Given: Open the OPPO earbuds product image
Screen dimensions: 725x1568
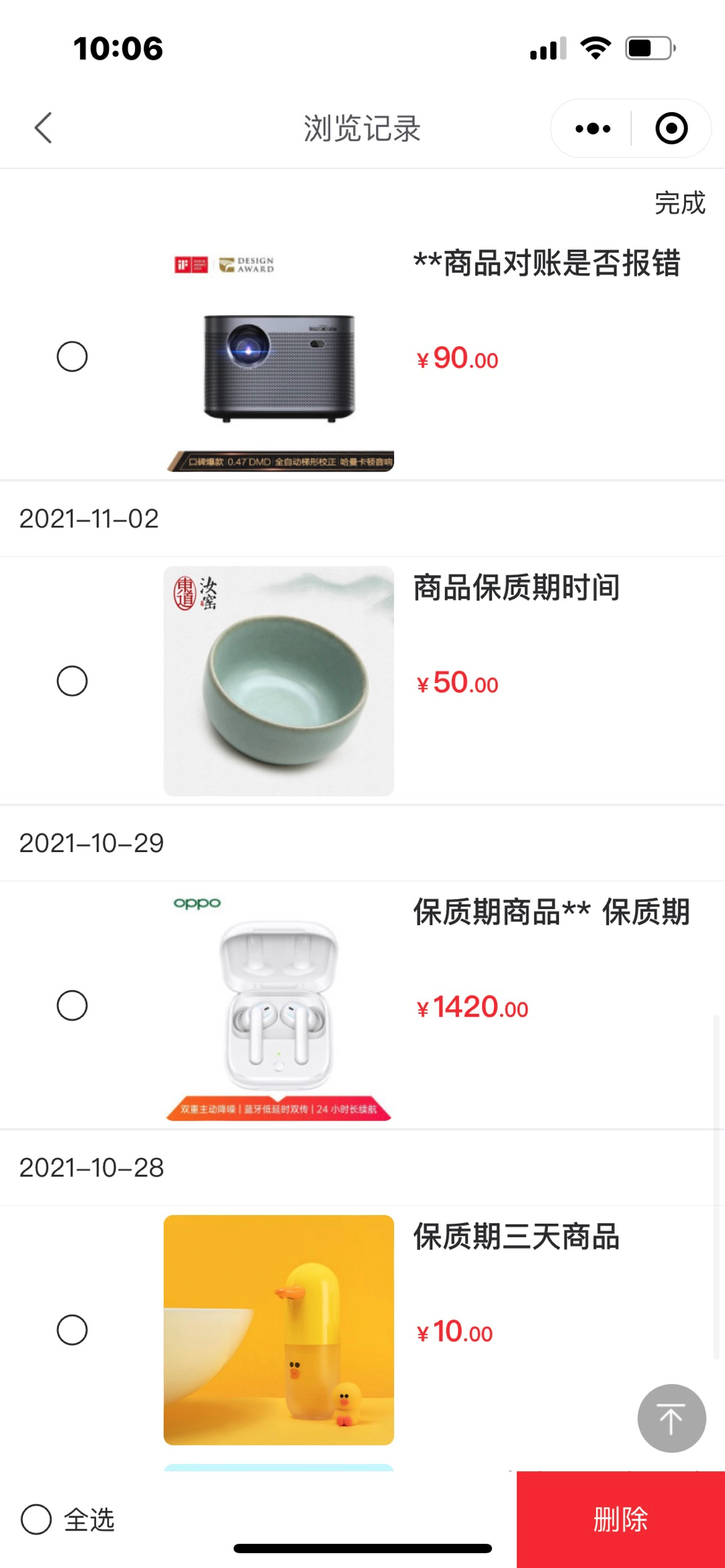Looking at the screenshot, I should [x=279, y=1005].
